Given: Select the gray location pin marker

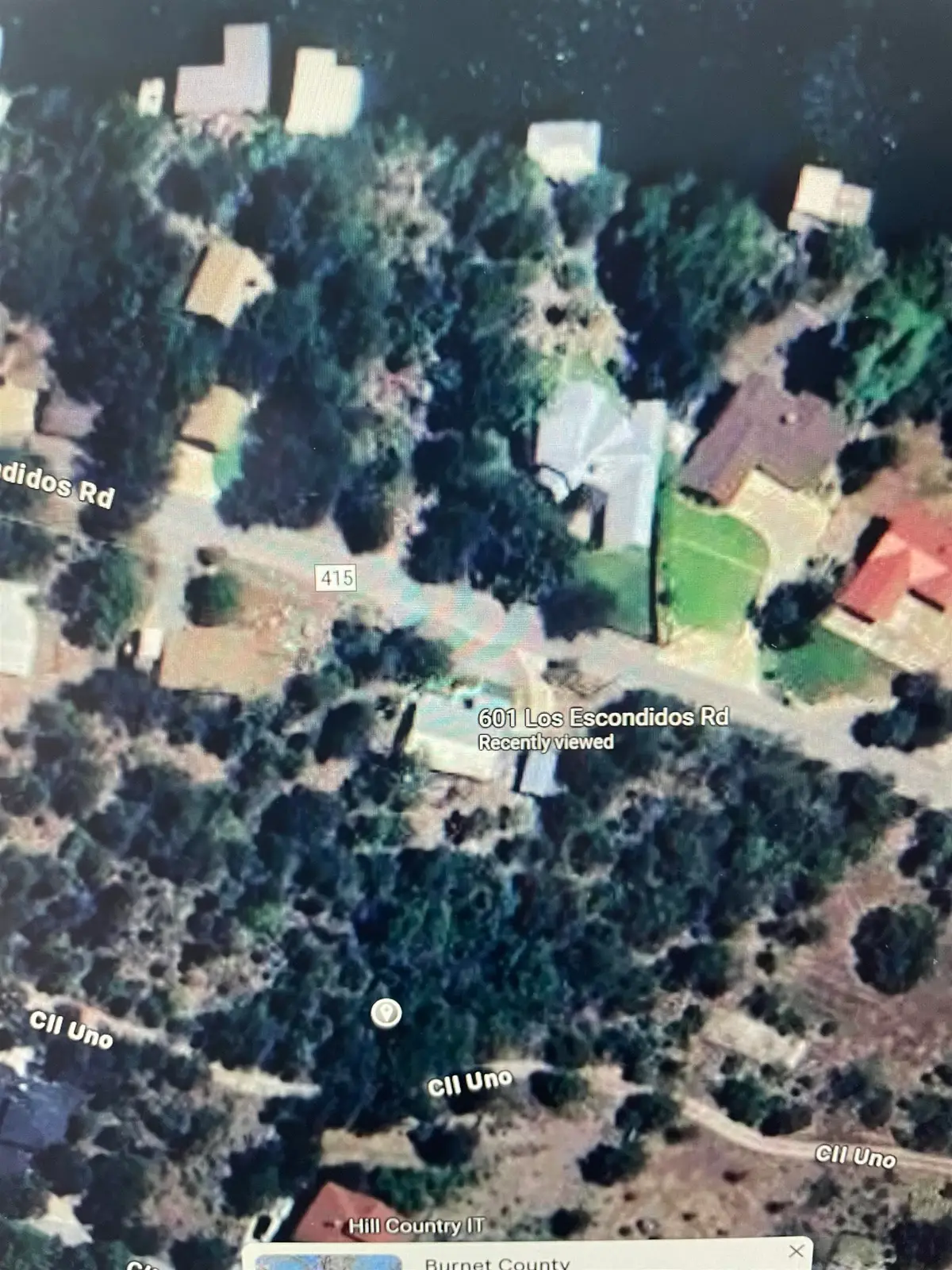Looking at the screenshot, I should click(x=386, y=1014).
